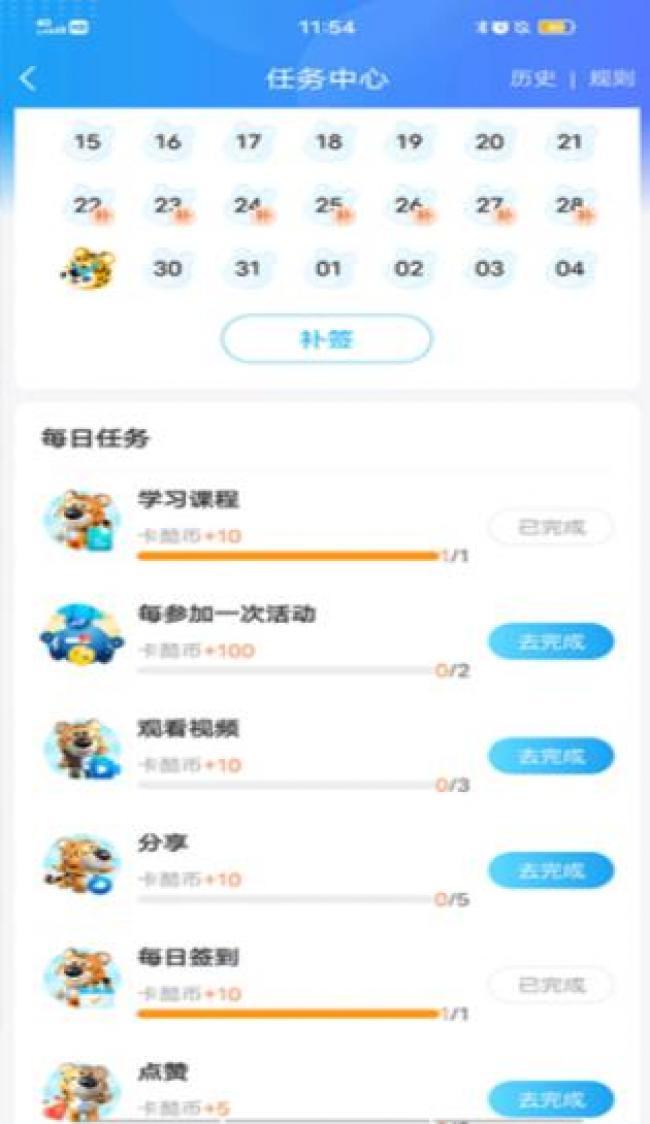This screenshot has height=1124, width=650.
Task: Tap 去完成 for 分享 task
Action: coord(551,870)
